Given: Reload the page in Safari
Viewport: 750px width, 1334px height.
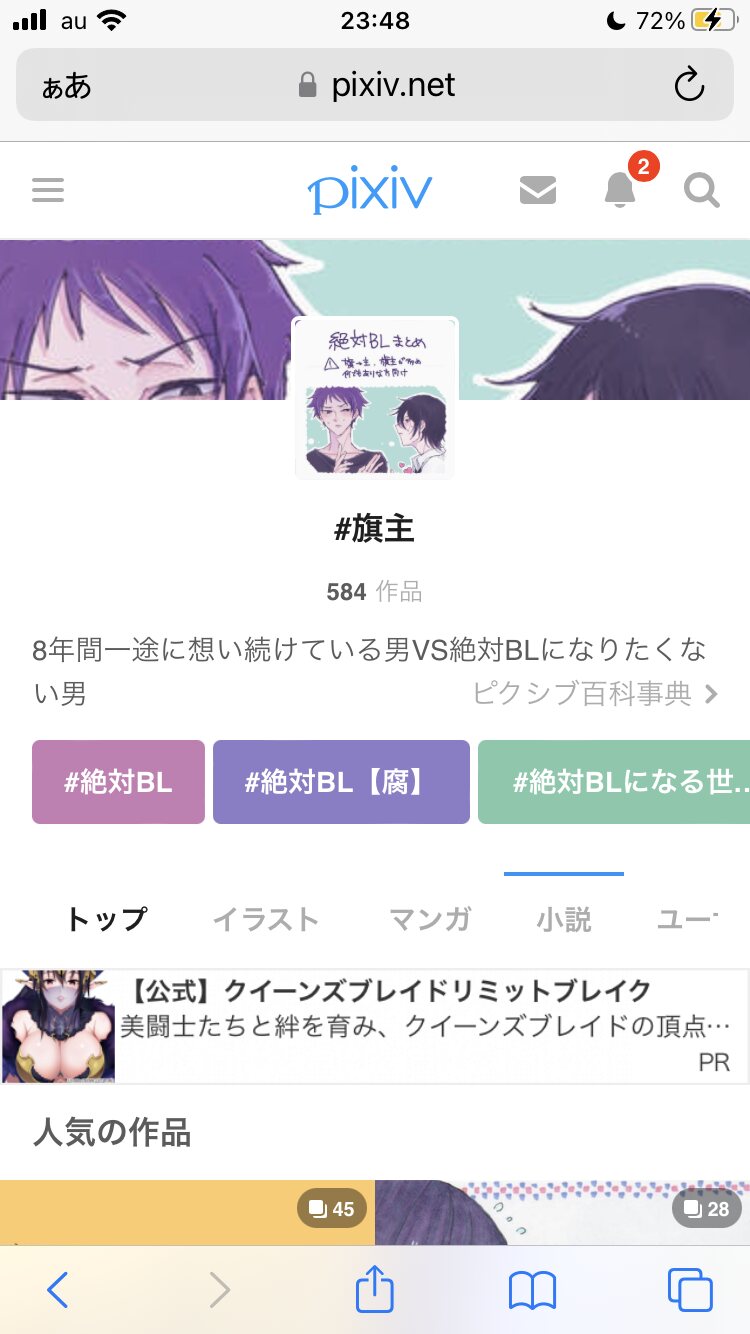Looking at the screenshot, I should point(690,85).
